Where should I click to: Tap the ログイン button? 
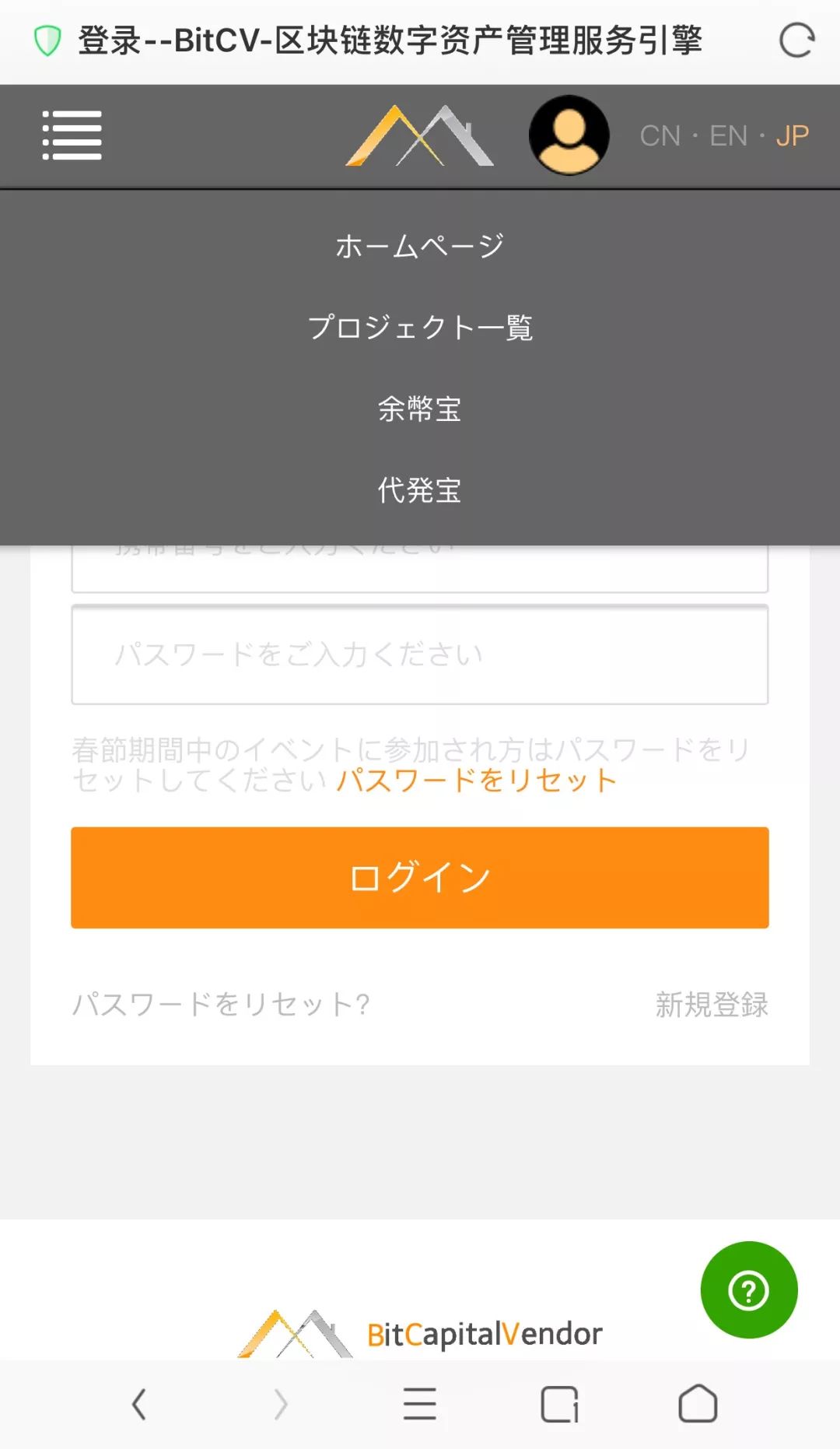coord(420,878)
